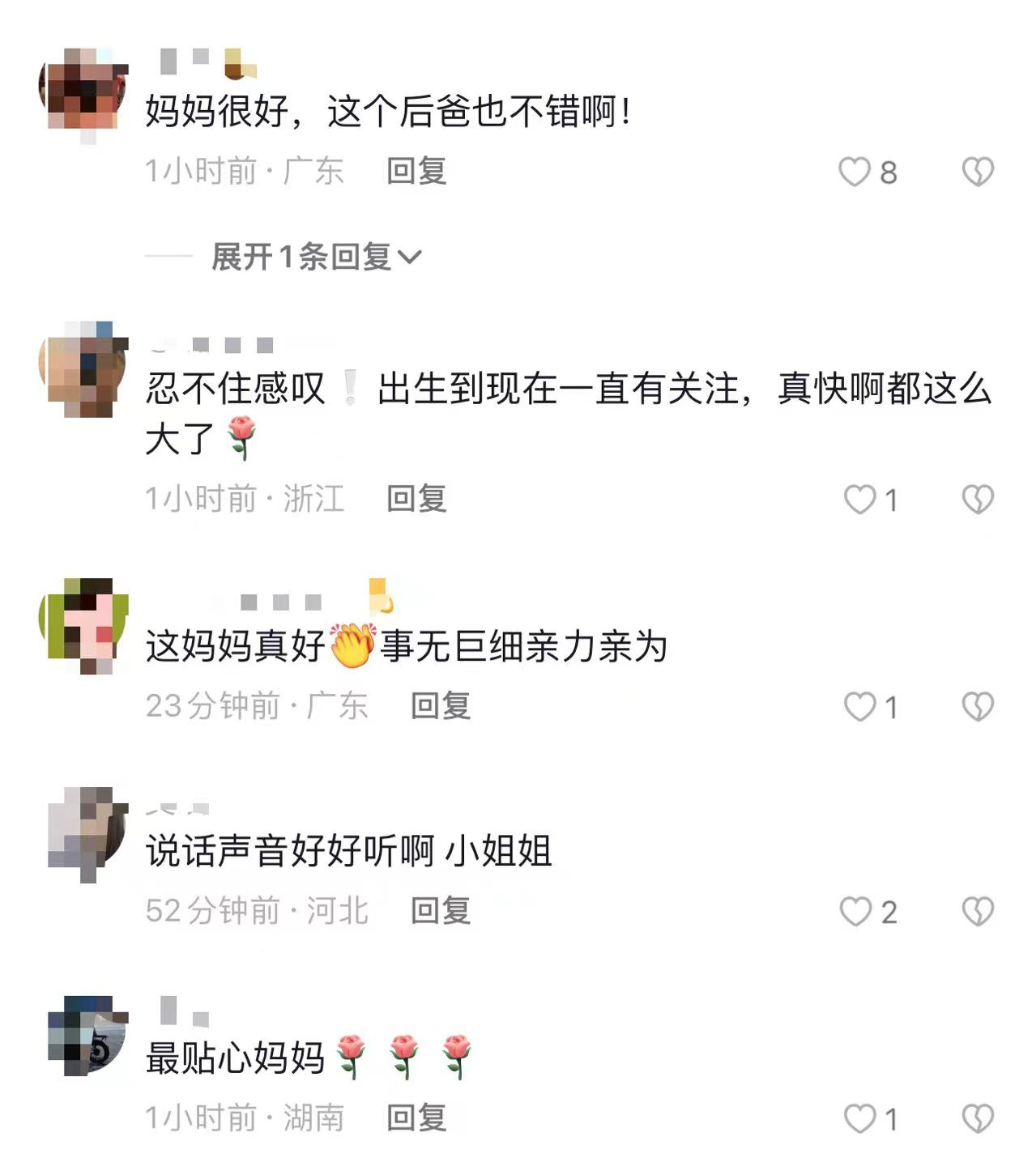Reply to the comment '最贴心妈妈'
Image resolution: width=1036 pixels, height=1175 pixels.
416,1118
